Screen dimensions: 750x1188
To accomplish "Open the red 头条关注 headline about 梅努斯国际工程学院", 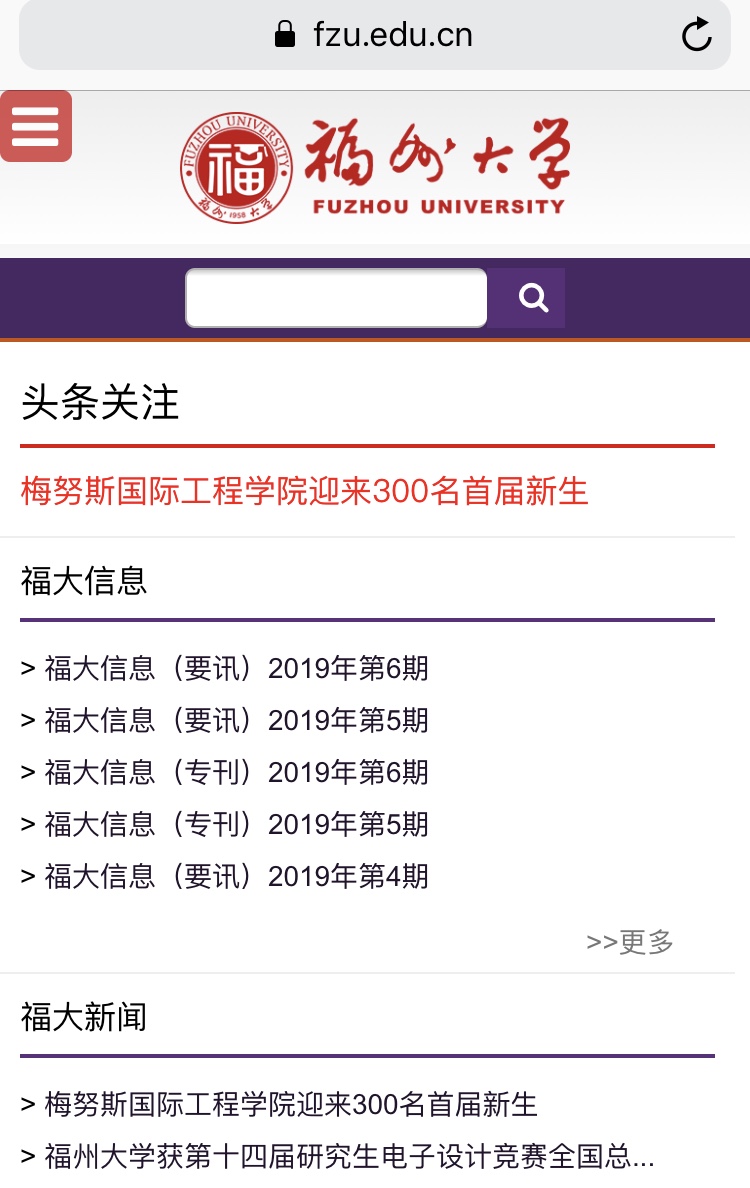I will click(304, 491).
